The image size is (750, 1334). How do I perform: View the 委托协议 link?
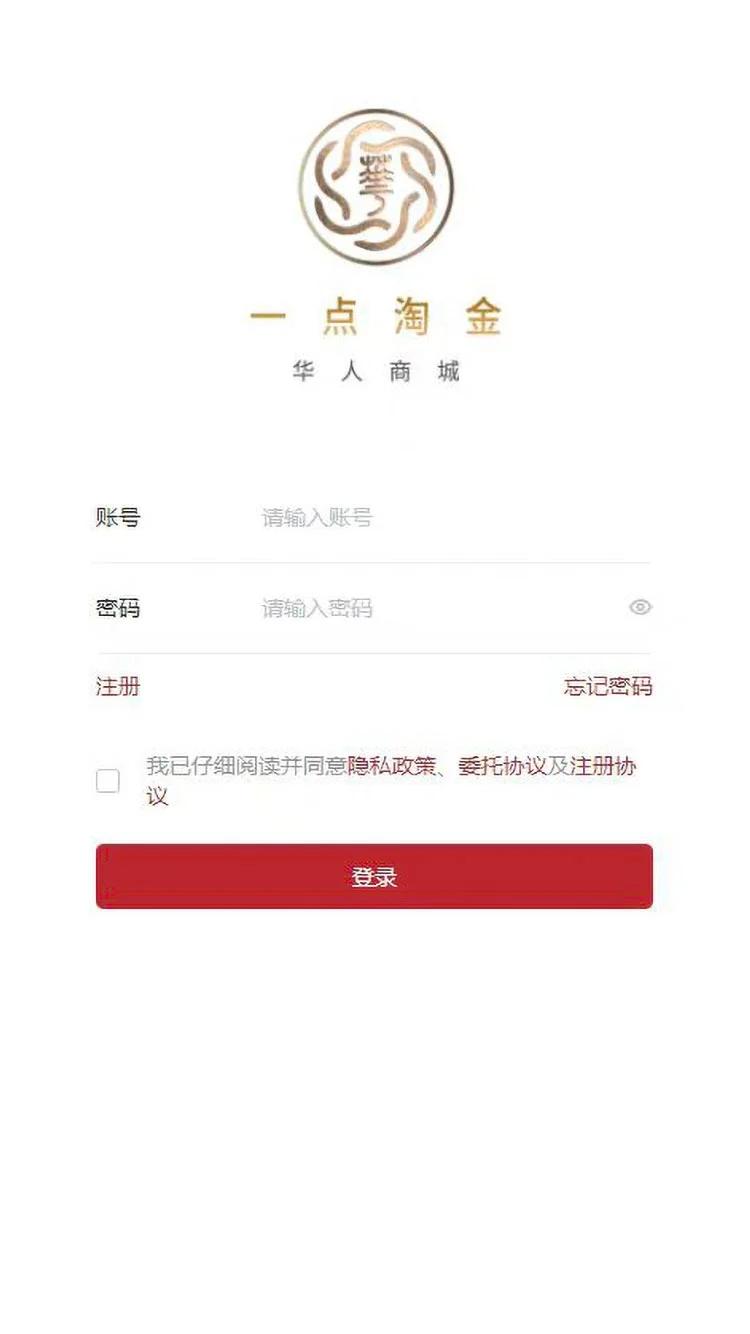click(502, 767)
